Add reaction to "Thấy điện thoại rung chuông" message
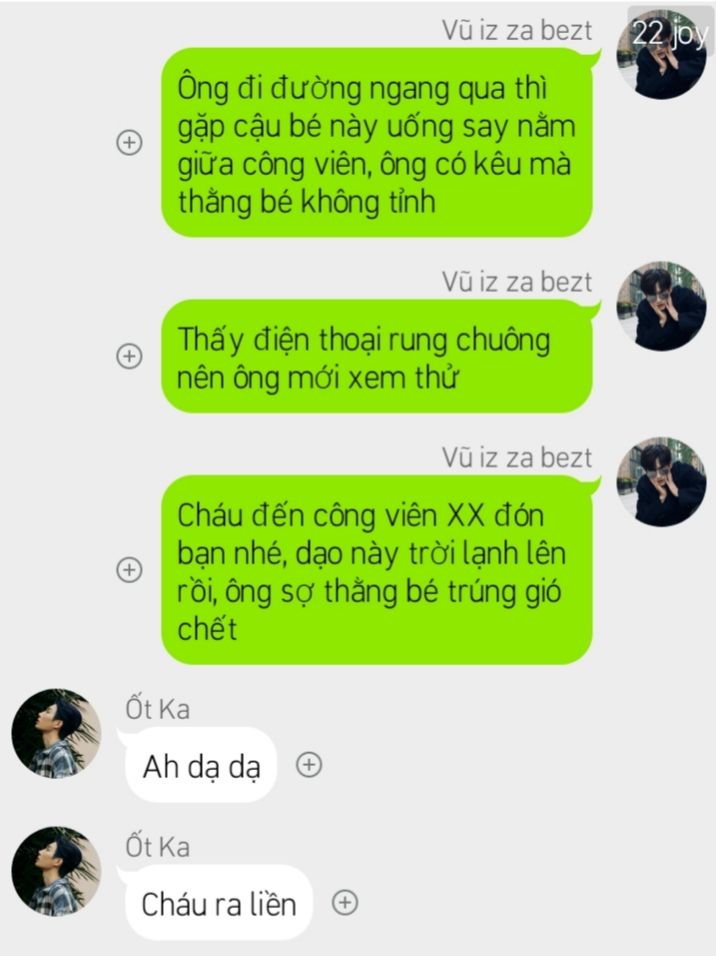 (129, 356)
